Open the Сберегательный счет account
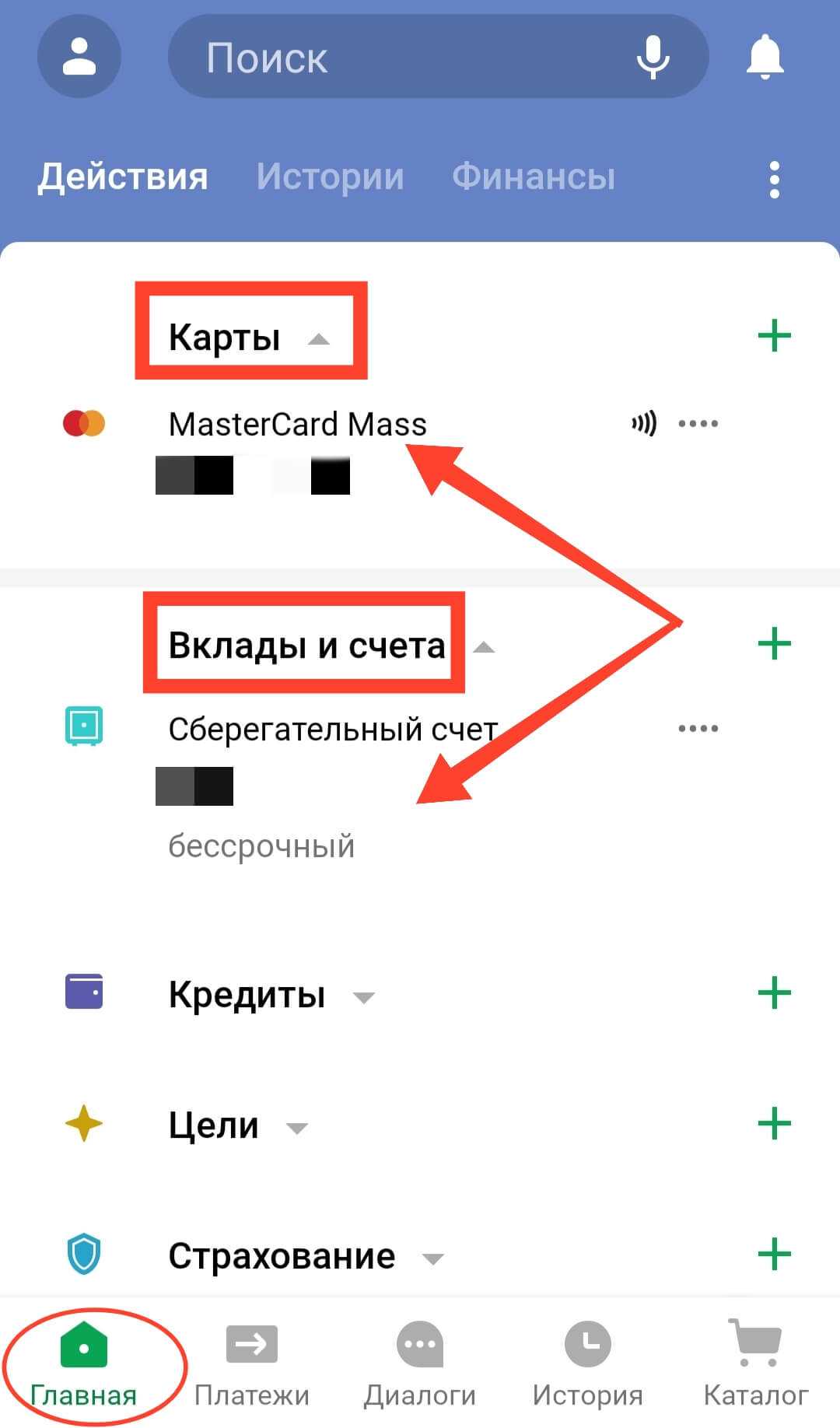Screen dimensions: 840x1428 (333, 730)
